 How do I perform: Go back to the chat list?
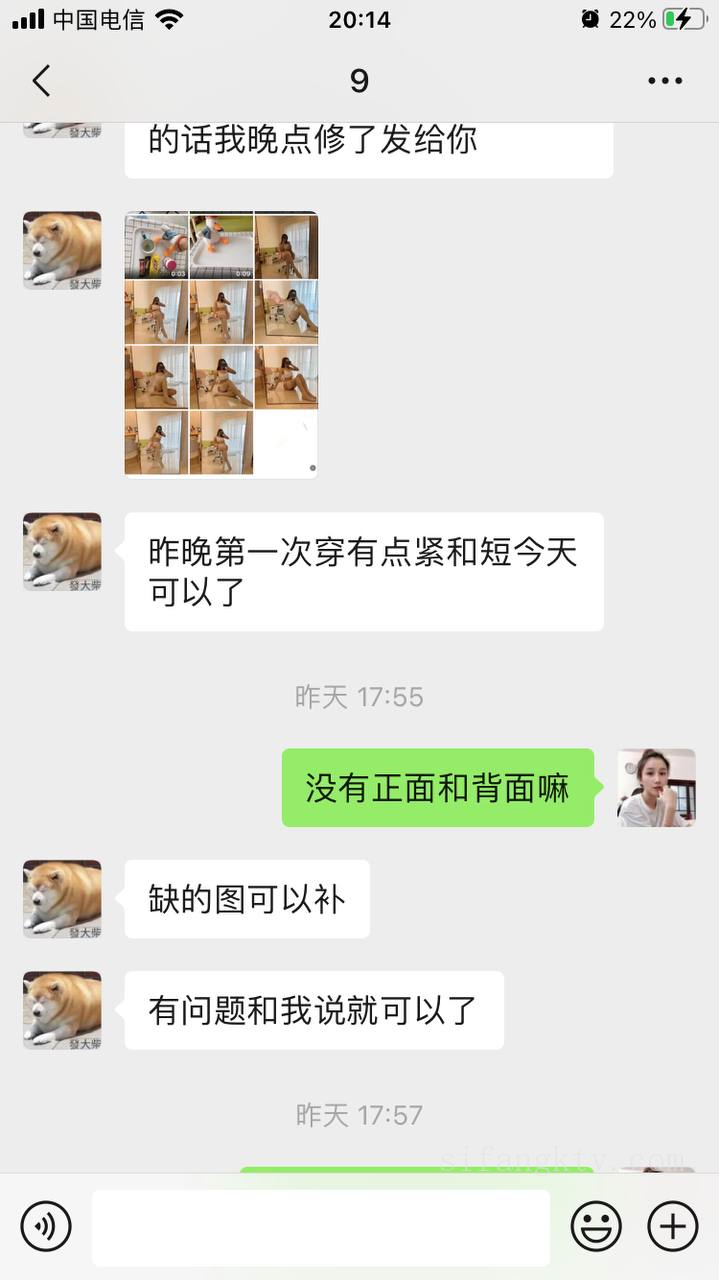point(41,81)
